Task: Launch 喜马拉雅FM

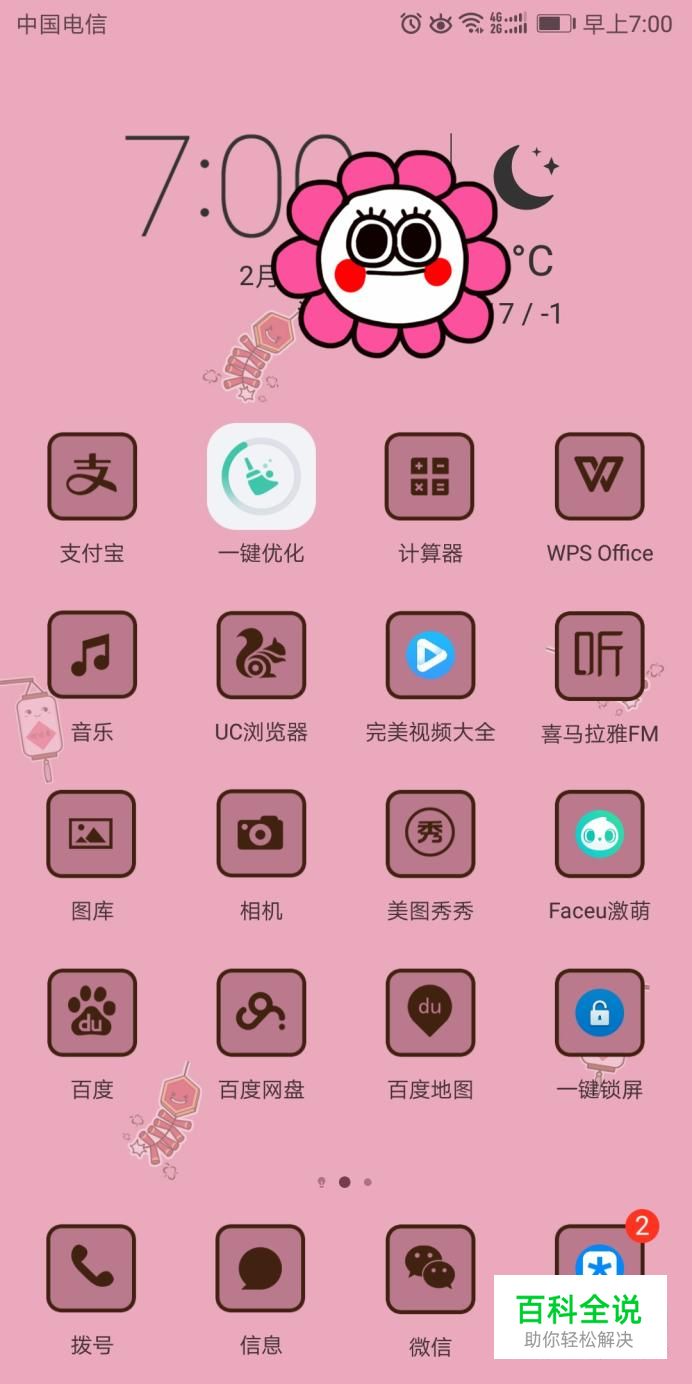Action: (x=599, y=655)
